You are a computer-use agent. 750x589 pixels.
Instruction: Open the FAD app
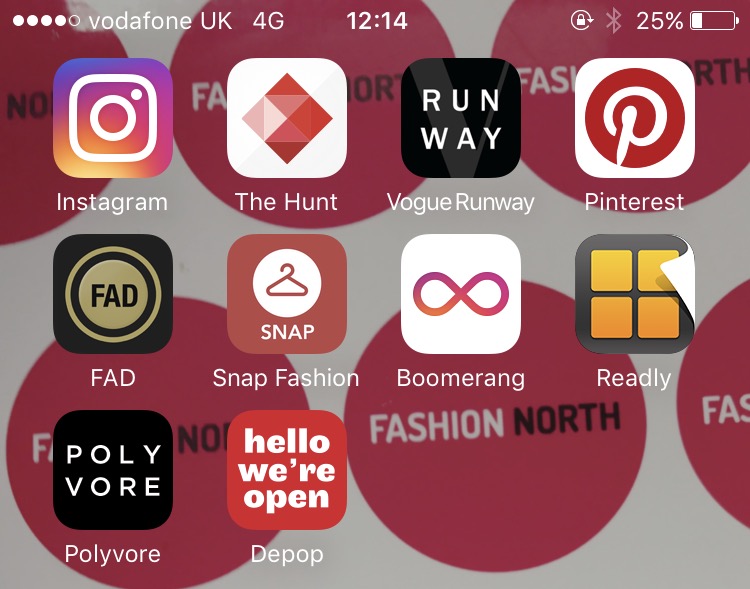pyautogui.click(x=112, y=294)
